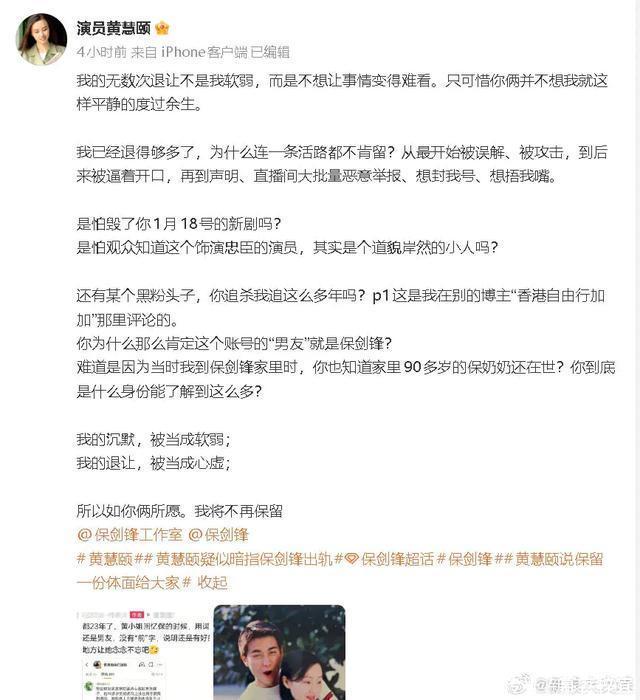Open the second attached couple photo
Viewport: 640px width, 700px height.
pyautogui.click(x=279, y=653)
